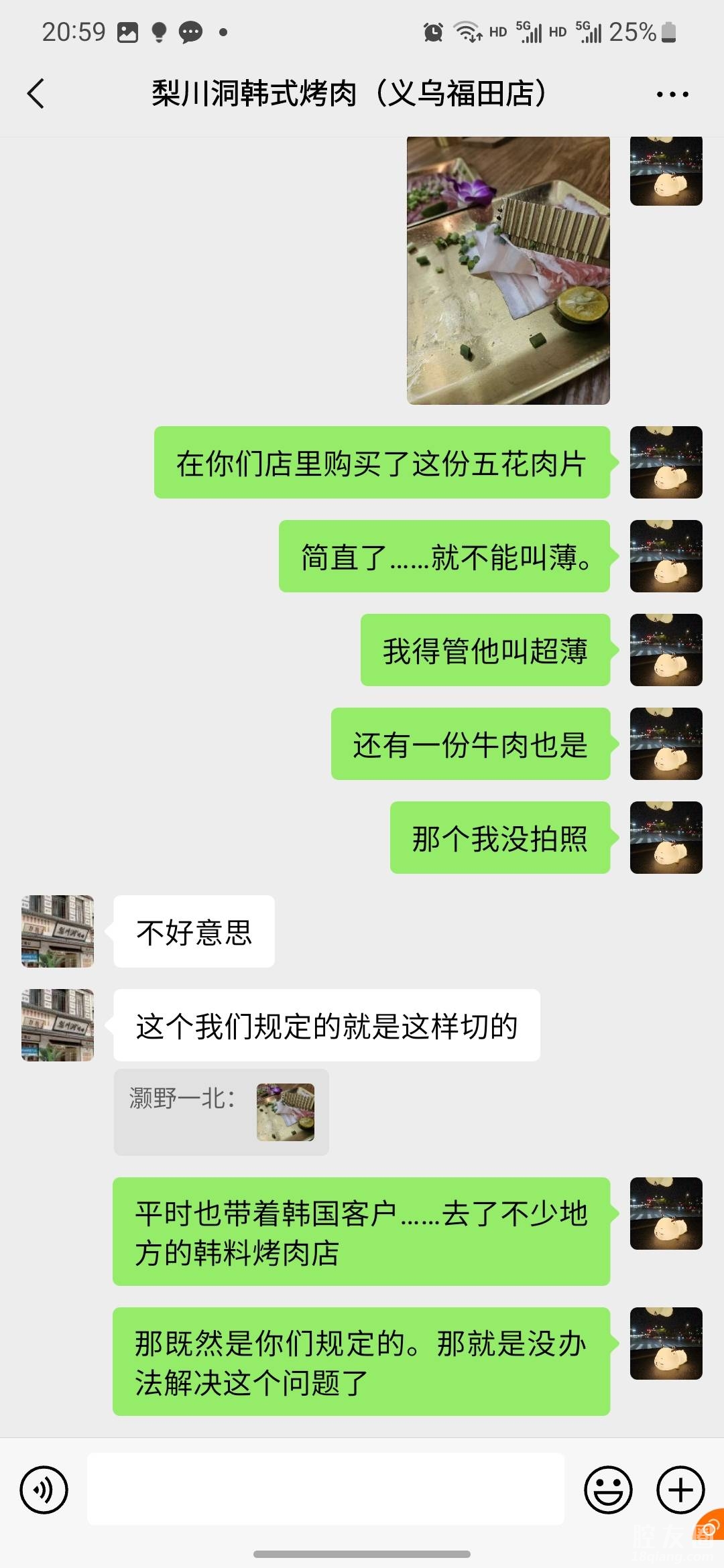
Task: Tap the message text field
Action: click(326, 1490)
